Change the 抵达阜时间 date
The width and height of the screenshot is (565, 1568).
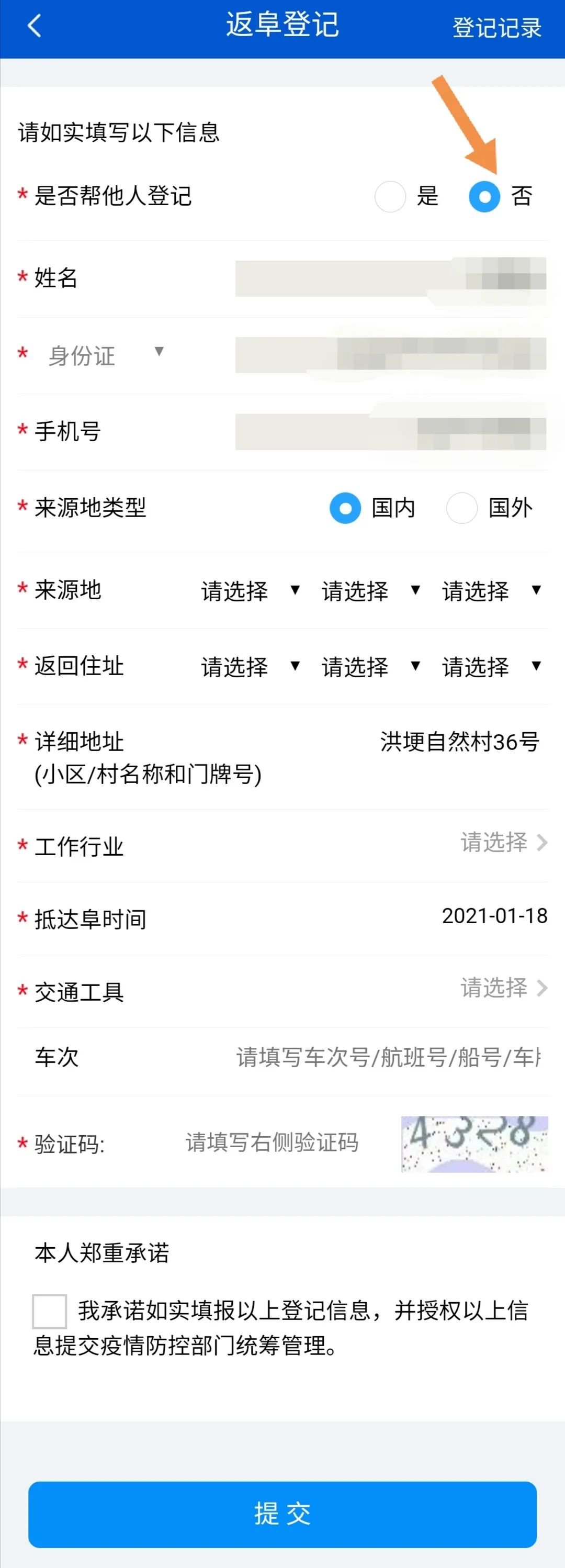(494, 916)
